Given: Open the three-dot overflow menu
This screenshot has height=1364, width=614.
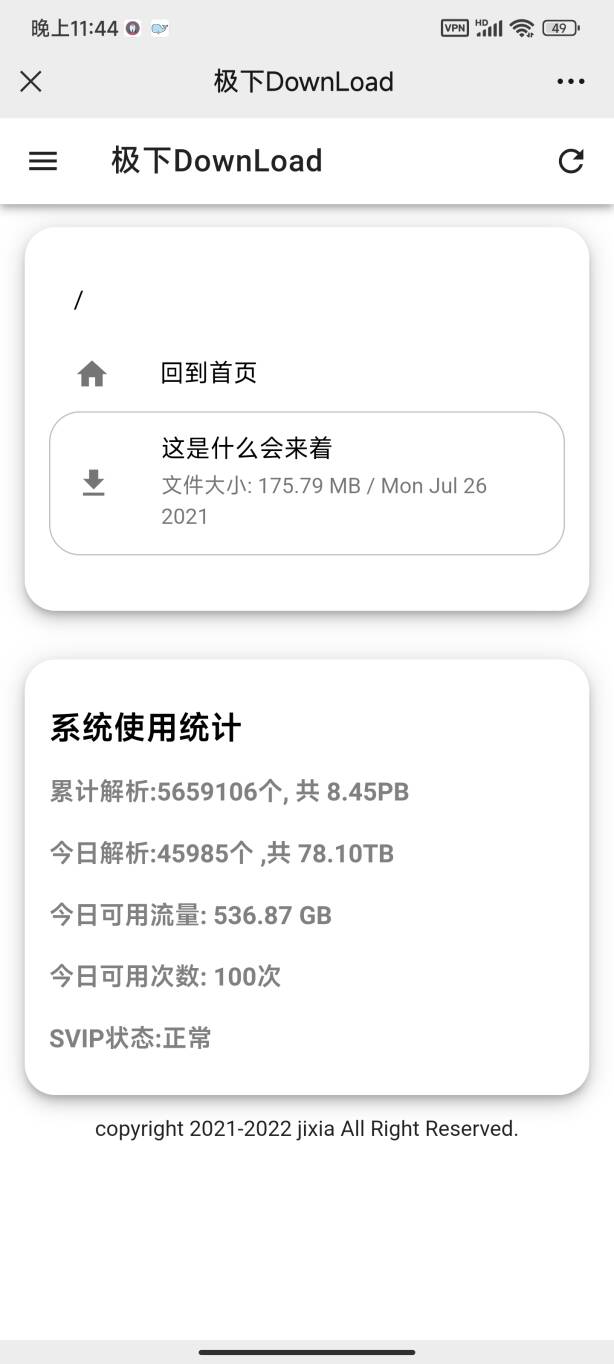Looking at the screenshot, I should 571,81.
